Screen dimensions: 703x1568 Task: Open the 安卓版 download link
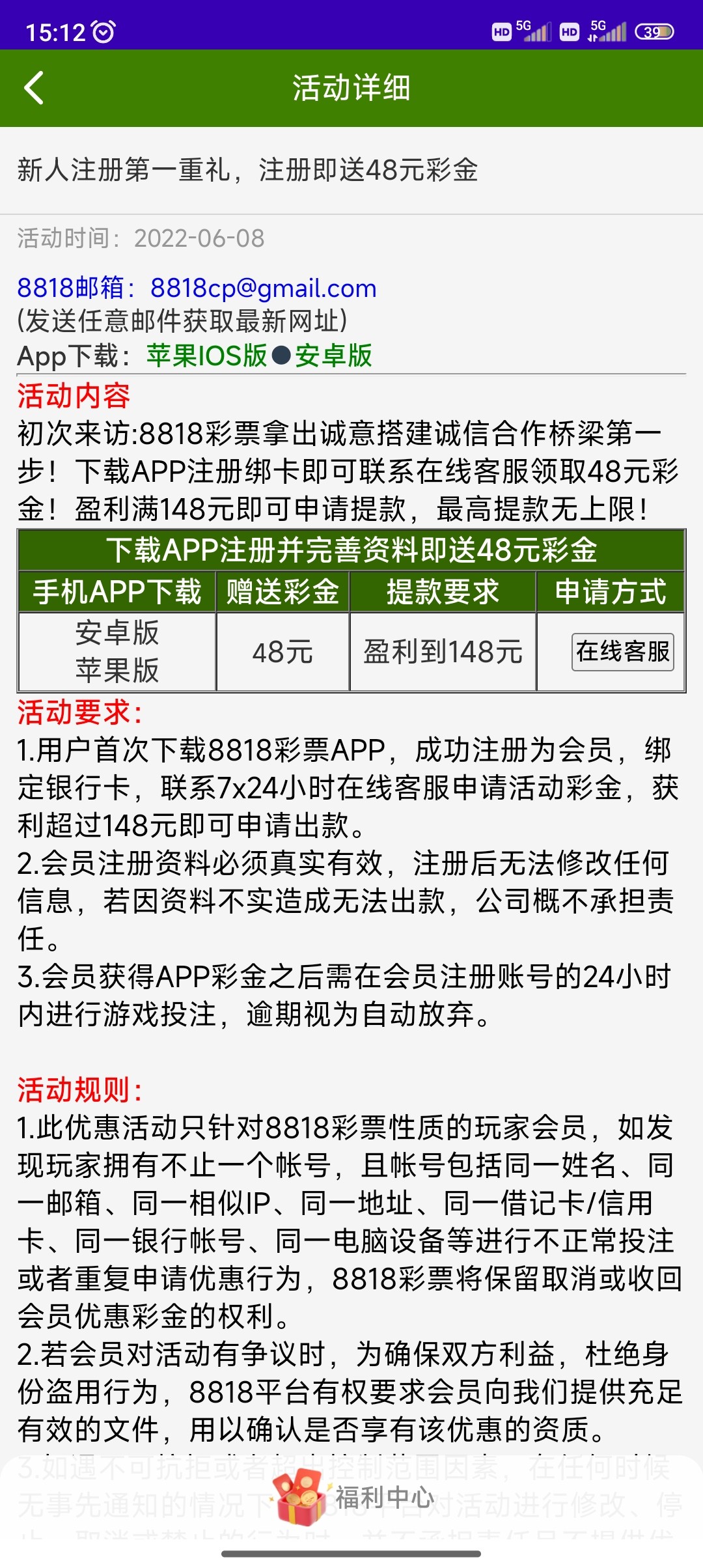pyautogui.click(x=333, y=356)
